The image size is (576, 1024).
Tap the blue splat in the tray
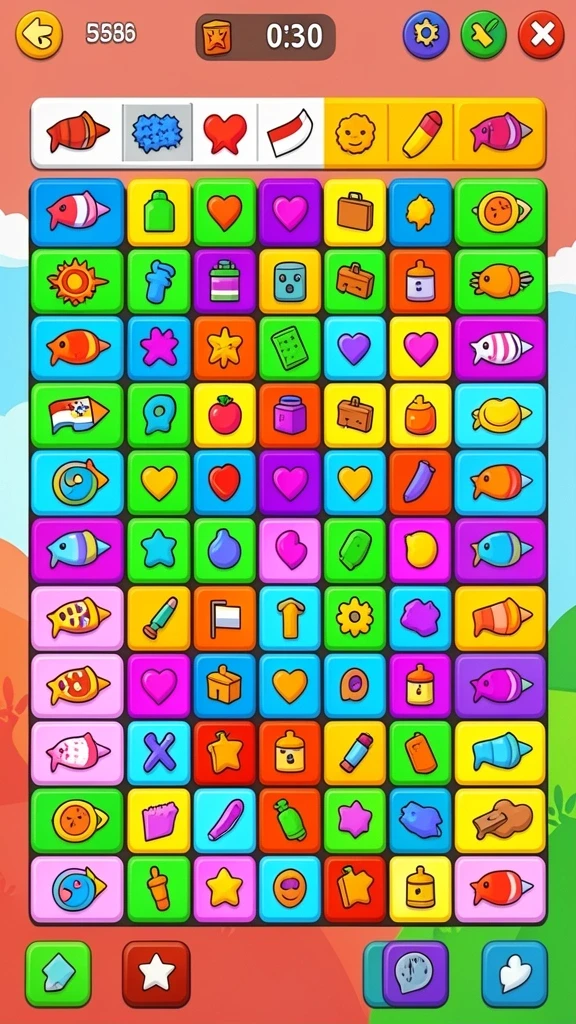157,133
